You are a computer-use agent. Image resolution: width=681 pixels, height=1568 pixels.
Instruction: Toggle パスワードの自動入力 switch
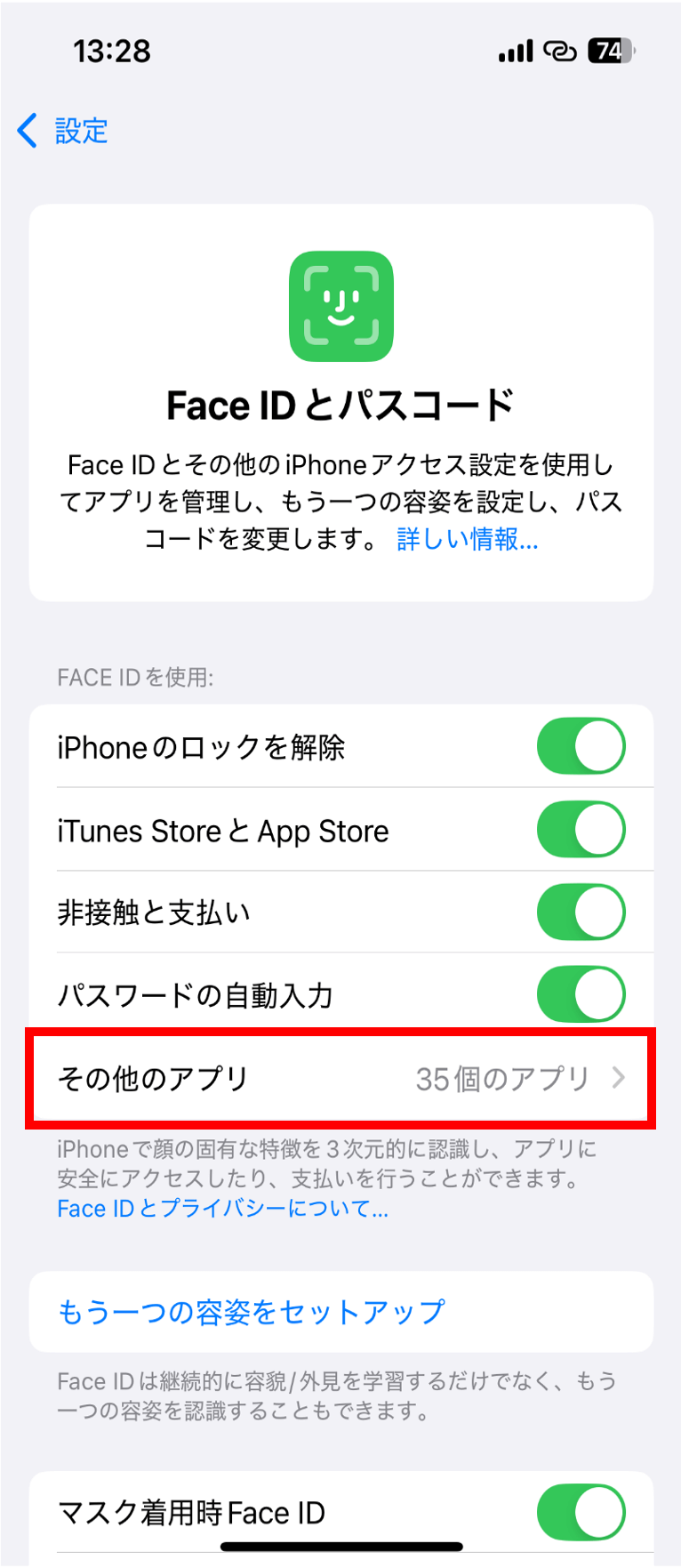(581, 994)
